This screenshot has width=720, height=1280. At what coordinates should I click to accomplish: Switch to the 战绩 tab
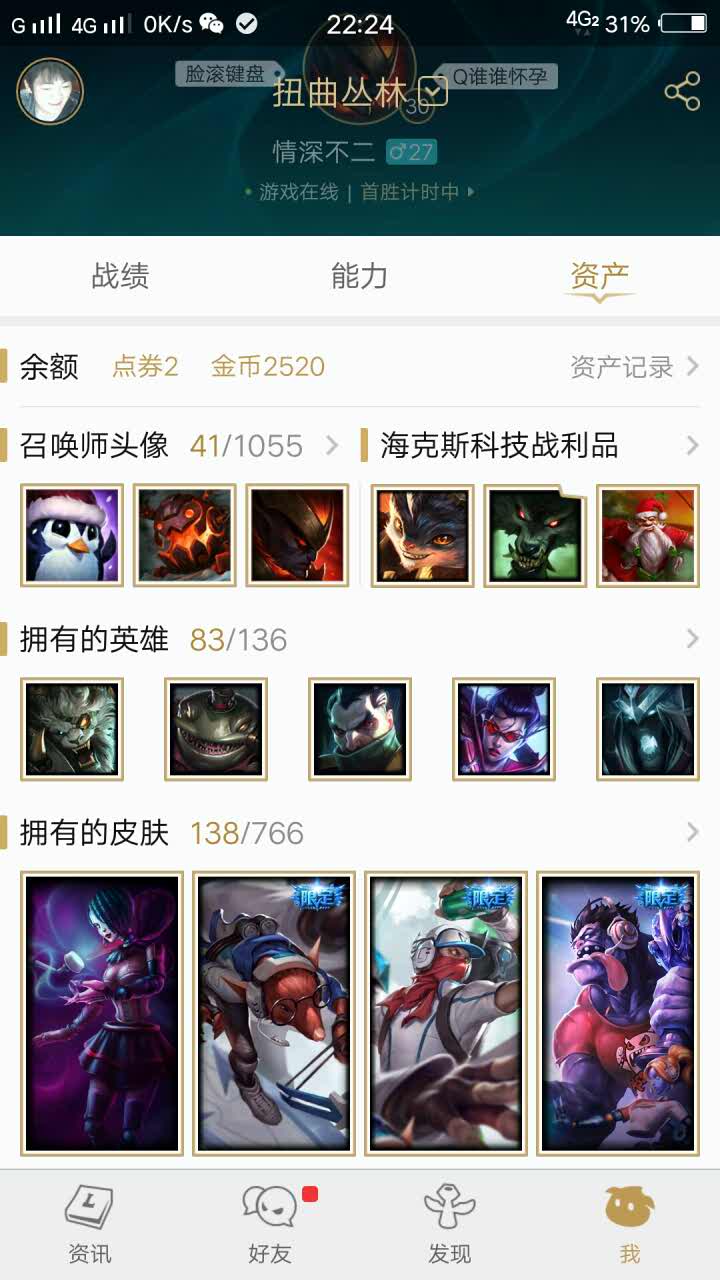coord(120,276)
